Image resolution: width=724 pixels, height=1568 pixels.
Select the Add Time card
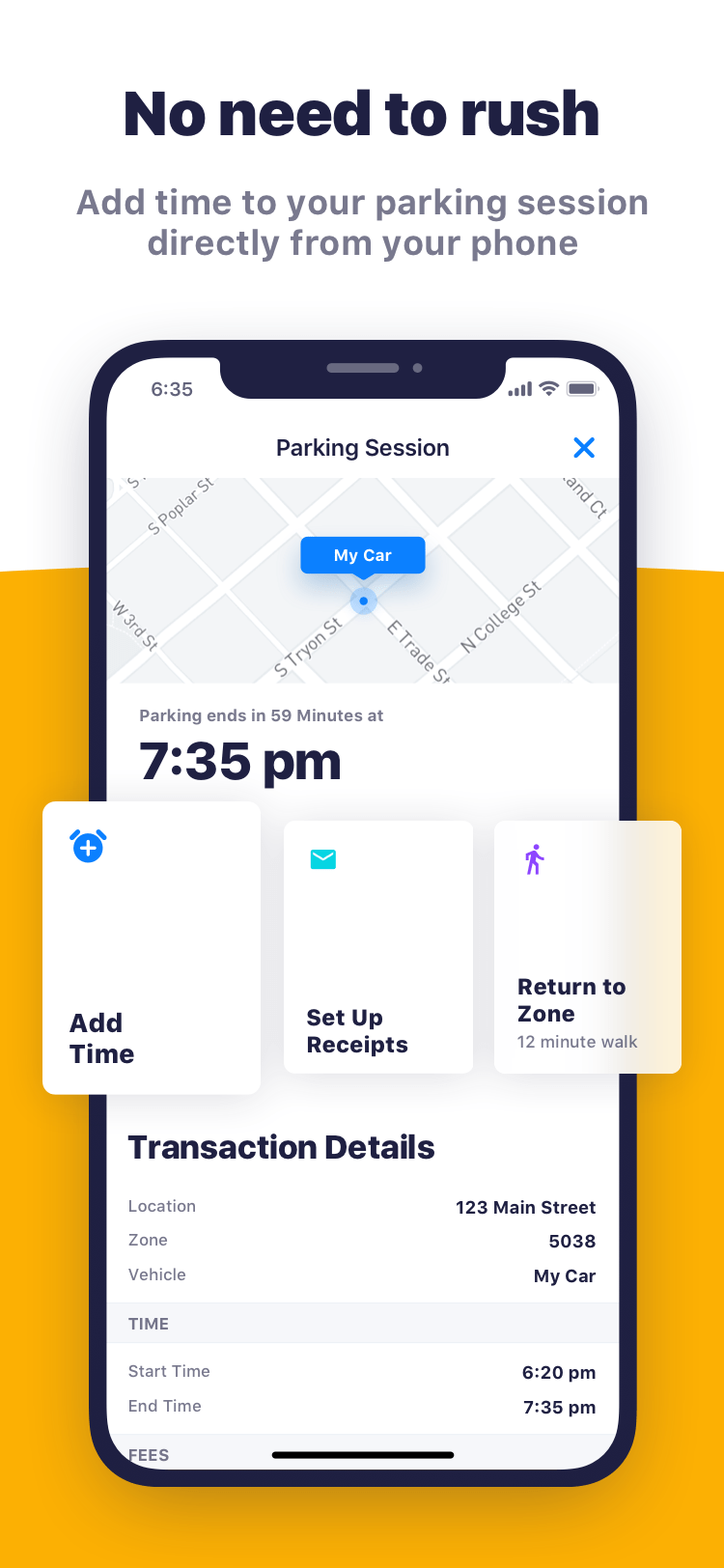click(151, 946)
